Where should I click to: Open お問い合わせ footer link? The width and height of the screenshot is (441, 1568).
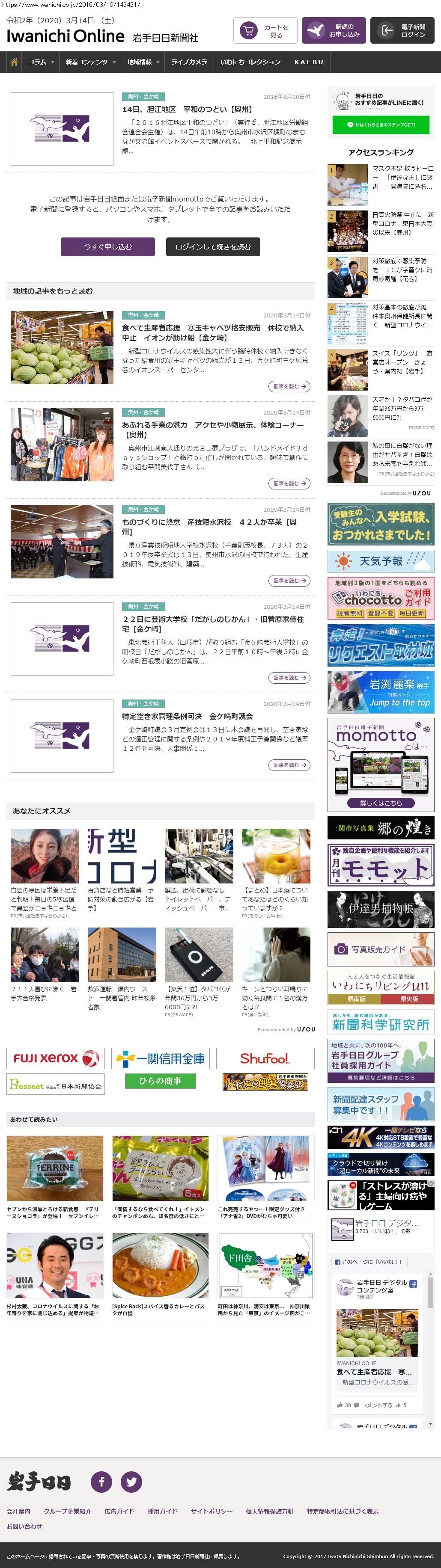coord(24,1526)
